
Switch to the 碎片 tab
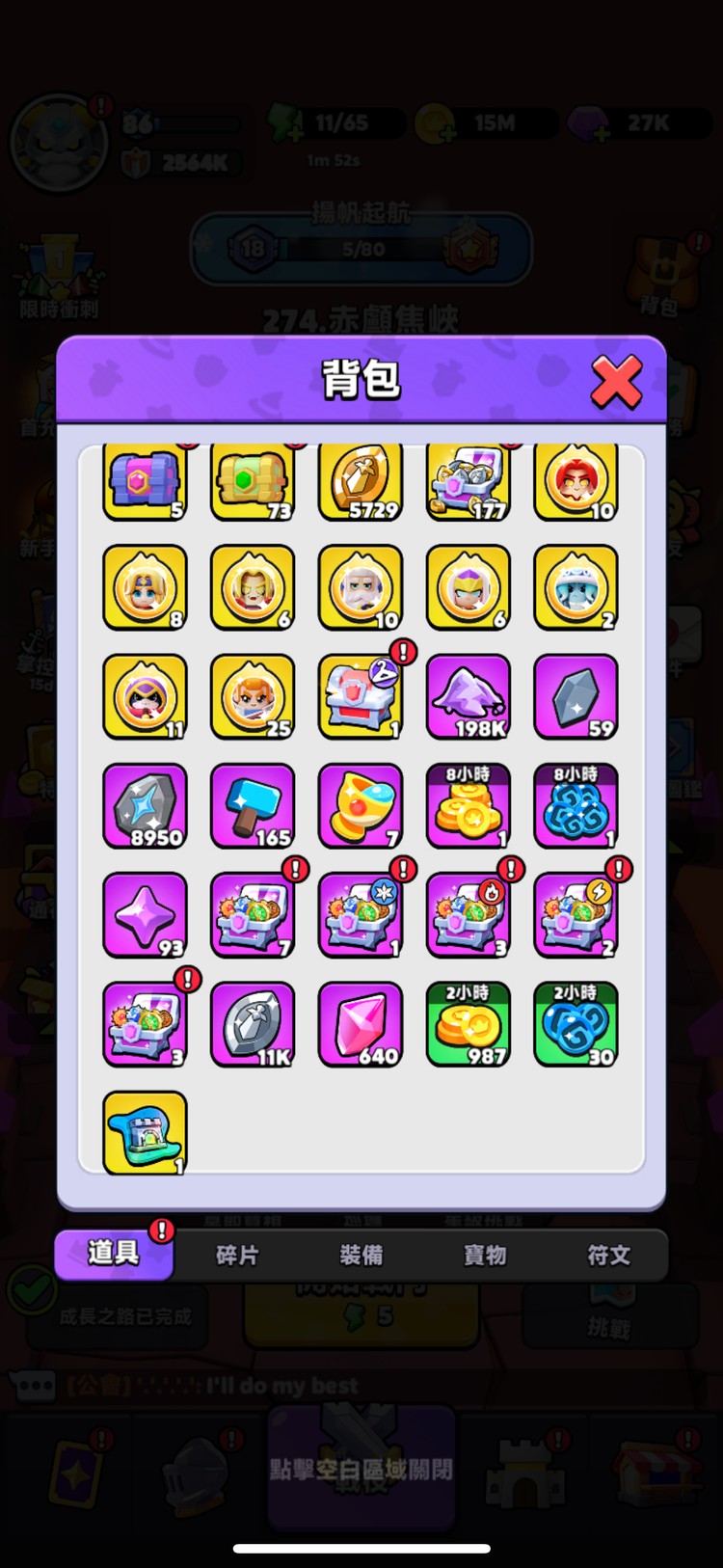click(x=237, y=1255)
